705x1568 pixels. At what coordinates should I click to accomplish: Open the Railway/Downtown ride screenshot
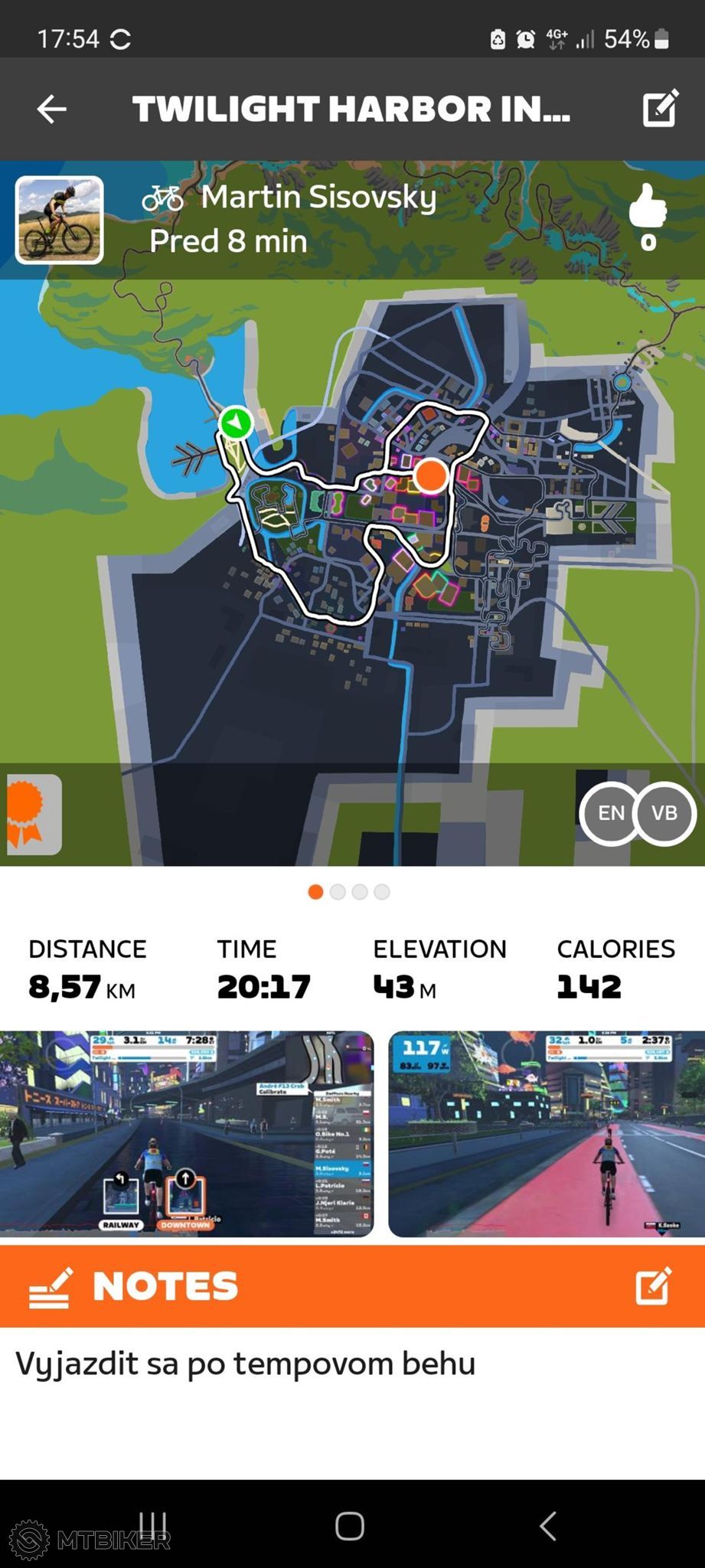[187, 1133]
